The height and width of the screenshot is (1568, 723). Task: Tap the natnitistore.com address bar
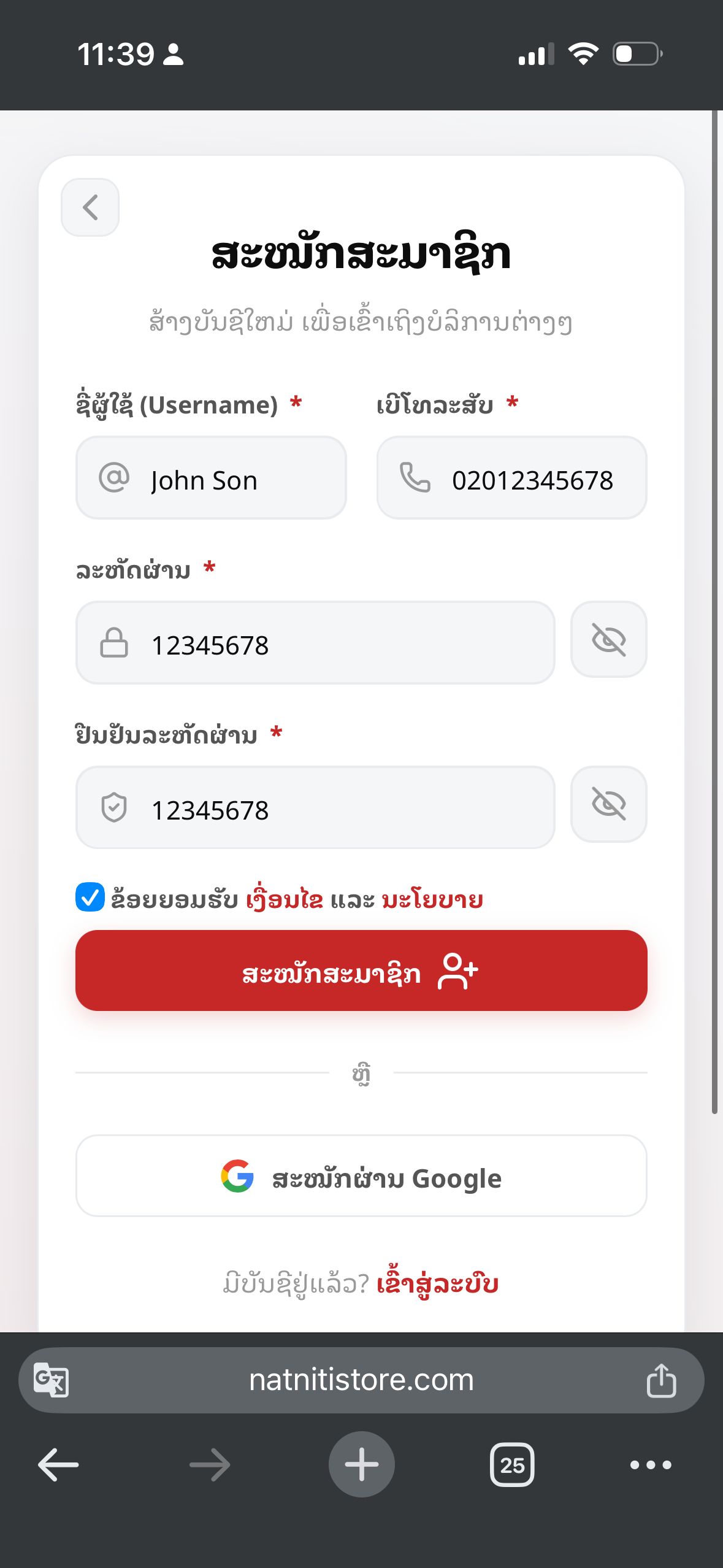tap(361, 1379)
